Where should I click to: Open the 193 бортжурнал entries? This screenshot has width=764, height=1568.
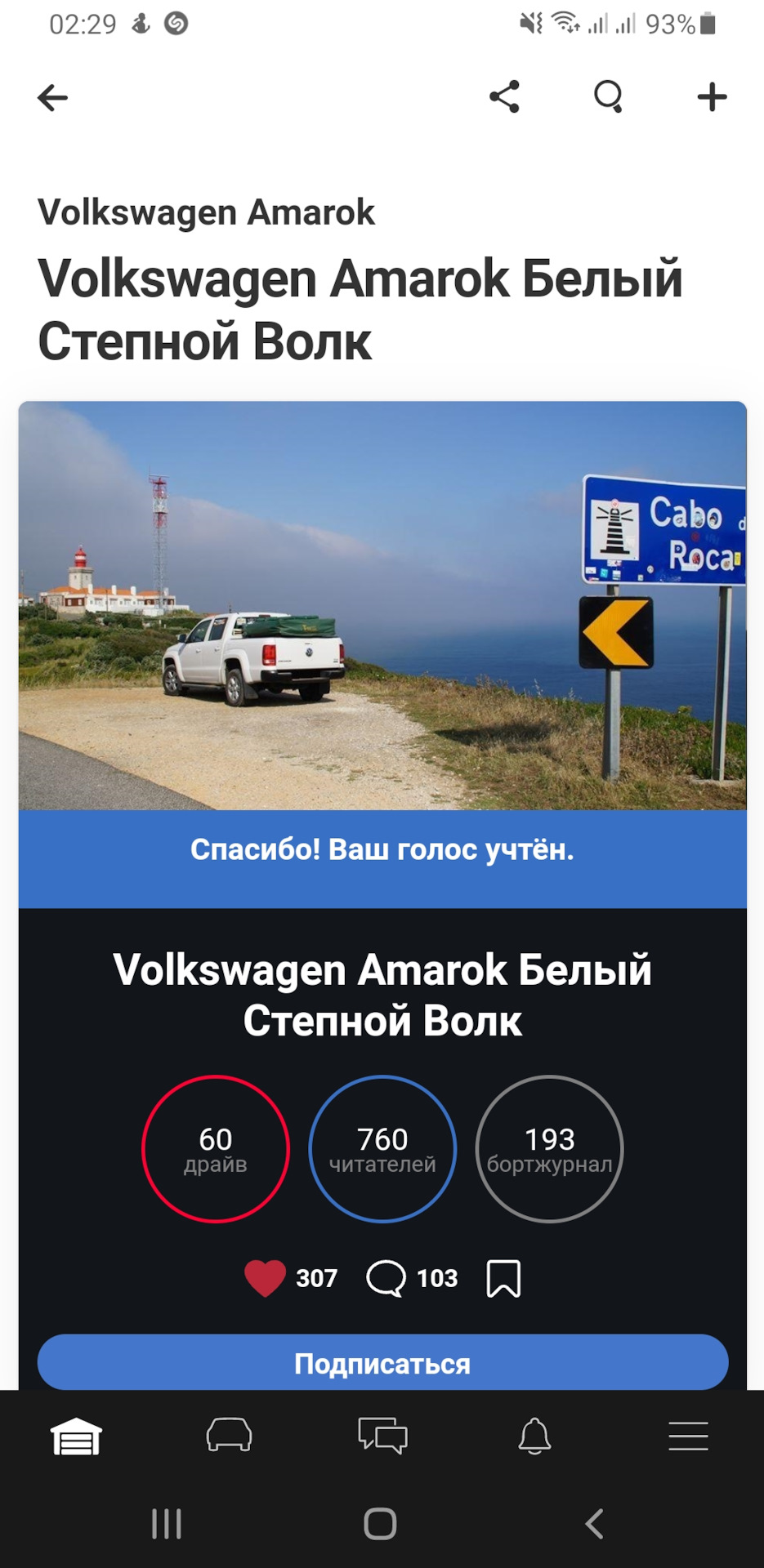550,1149
